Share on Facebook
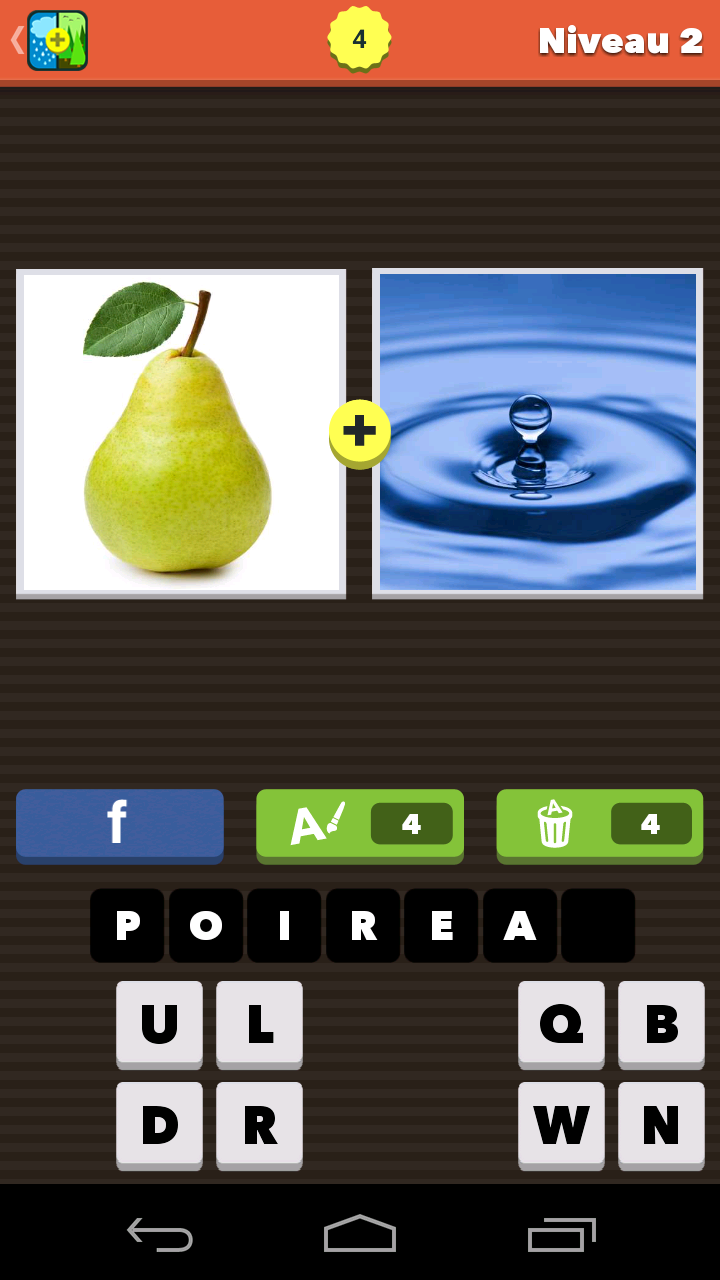720x1280 pixels. tap(120, 823)
